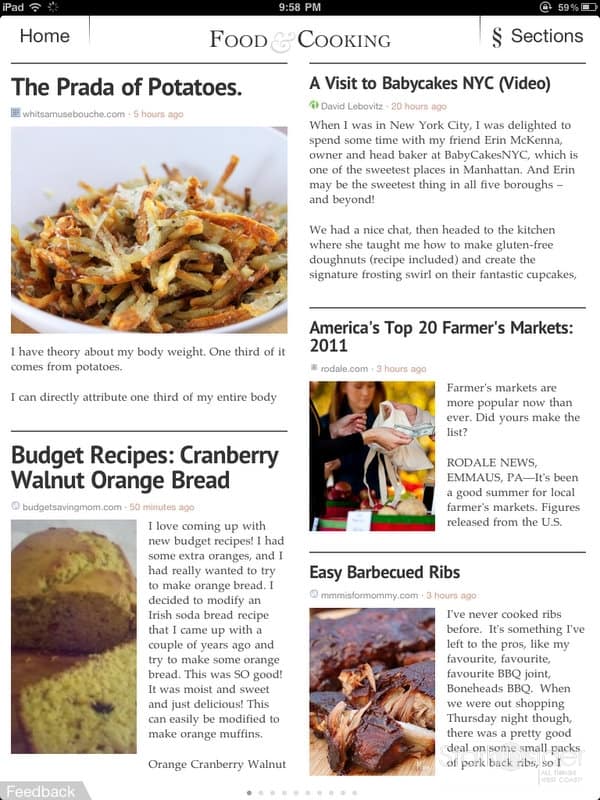Open America's Top 20 Farmer's Markets story

tap(440, 336)
